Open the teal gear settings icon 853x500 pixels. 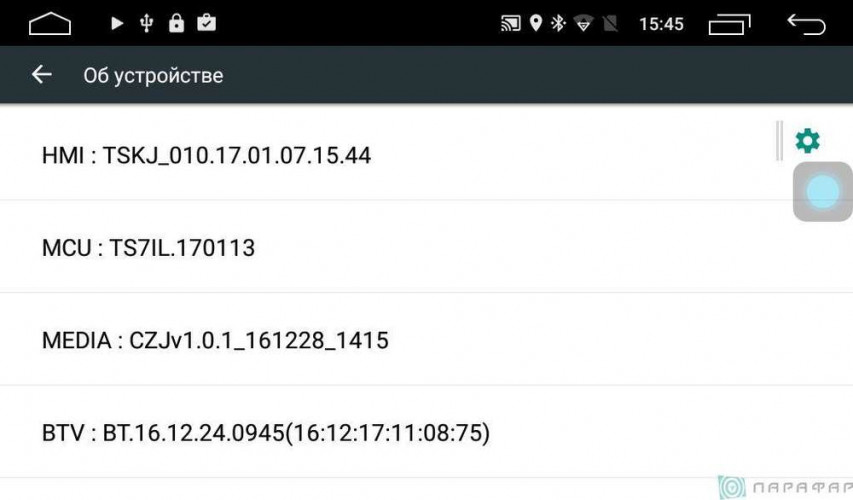[x=807, y=141]
